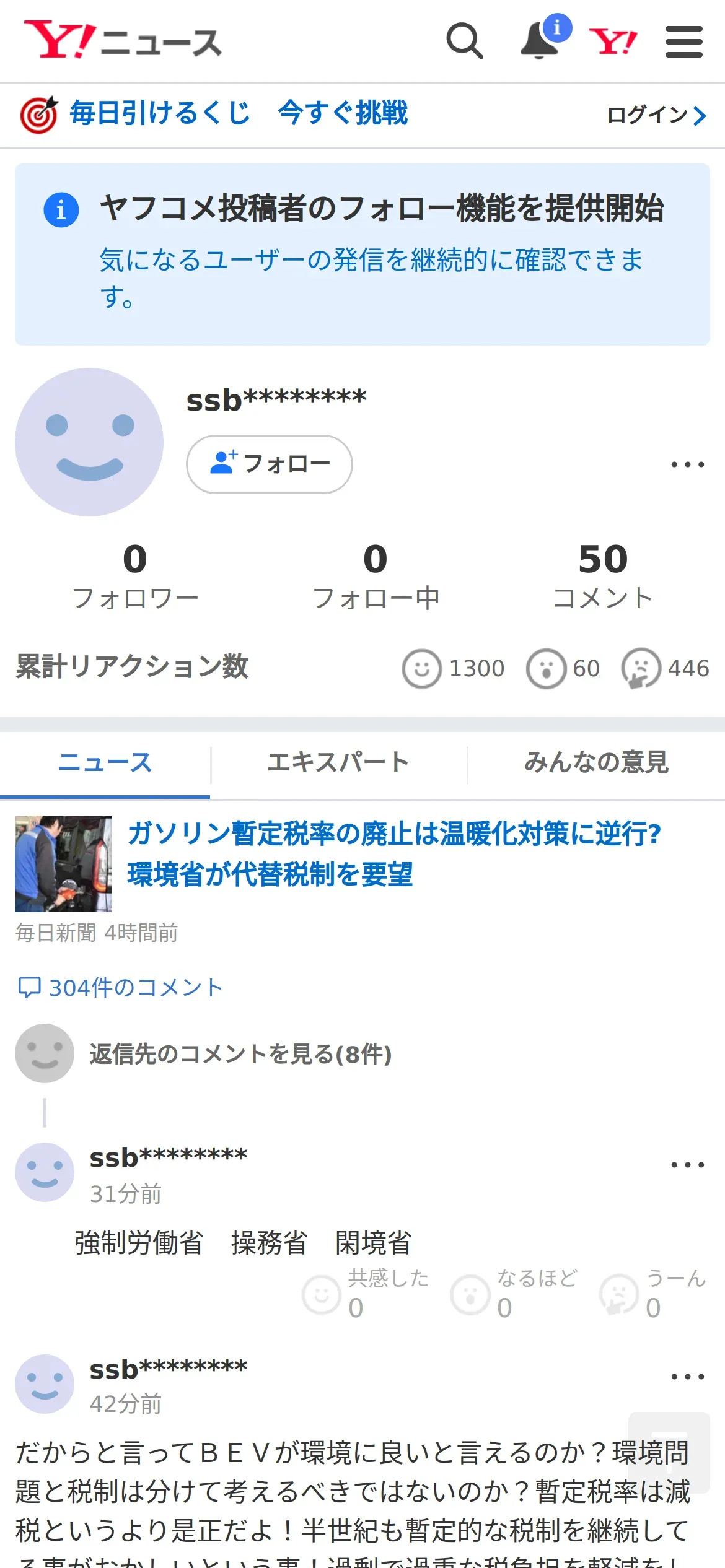Switch to the エキスパート tab

[x=338, y=762]
